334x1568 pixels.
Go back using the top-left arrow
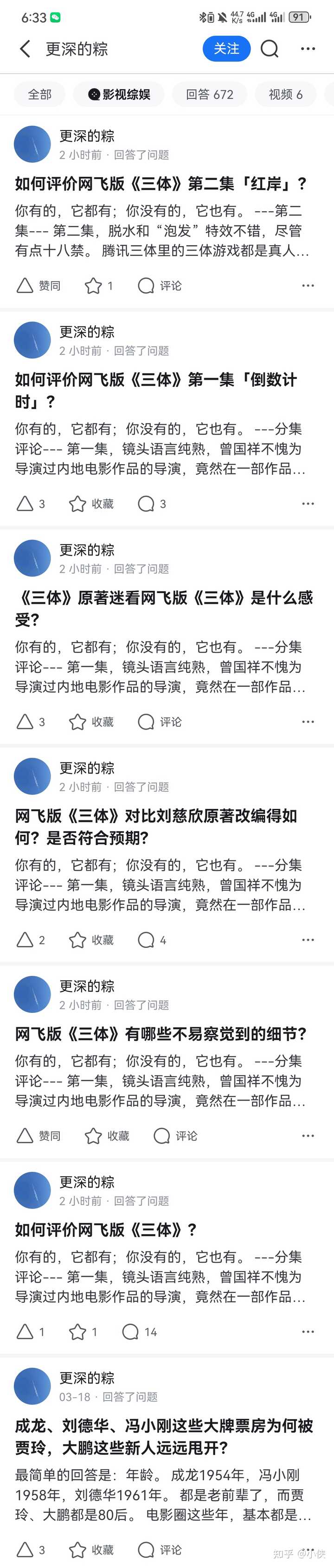pyautogui.click(x=25, y=49)
